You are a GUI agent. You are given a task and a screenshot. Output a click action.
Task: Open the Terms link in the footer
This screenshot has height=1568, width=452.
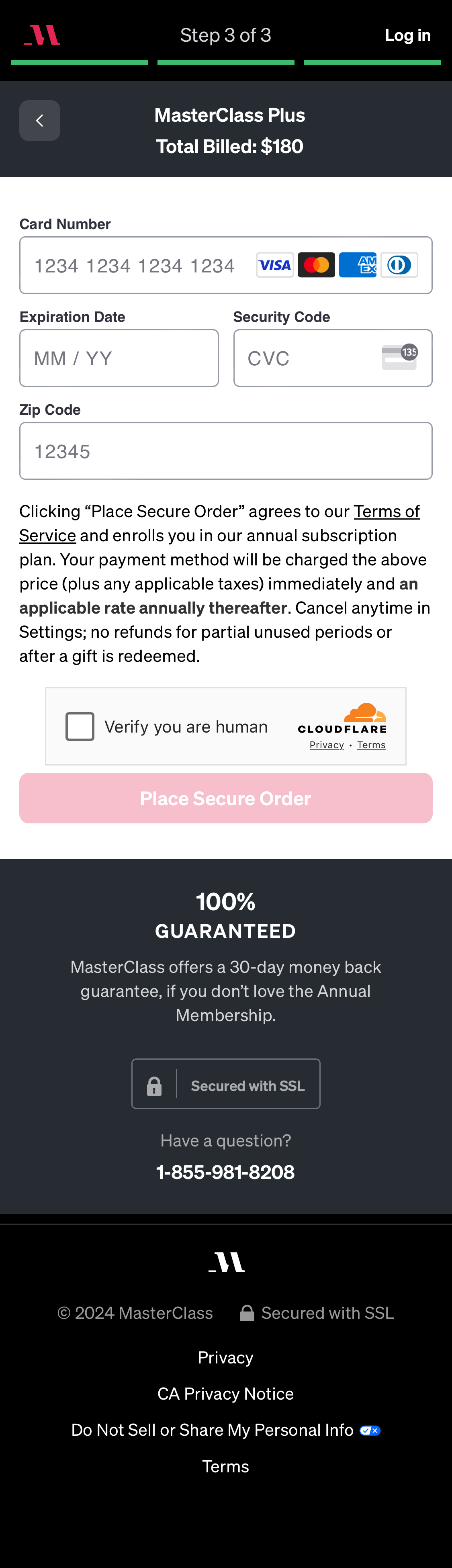226,1466
